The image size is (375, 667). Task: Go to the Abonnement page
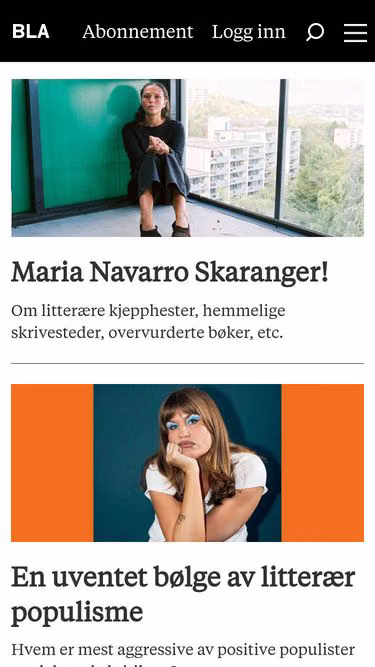138,32
